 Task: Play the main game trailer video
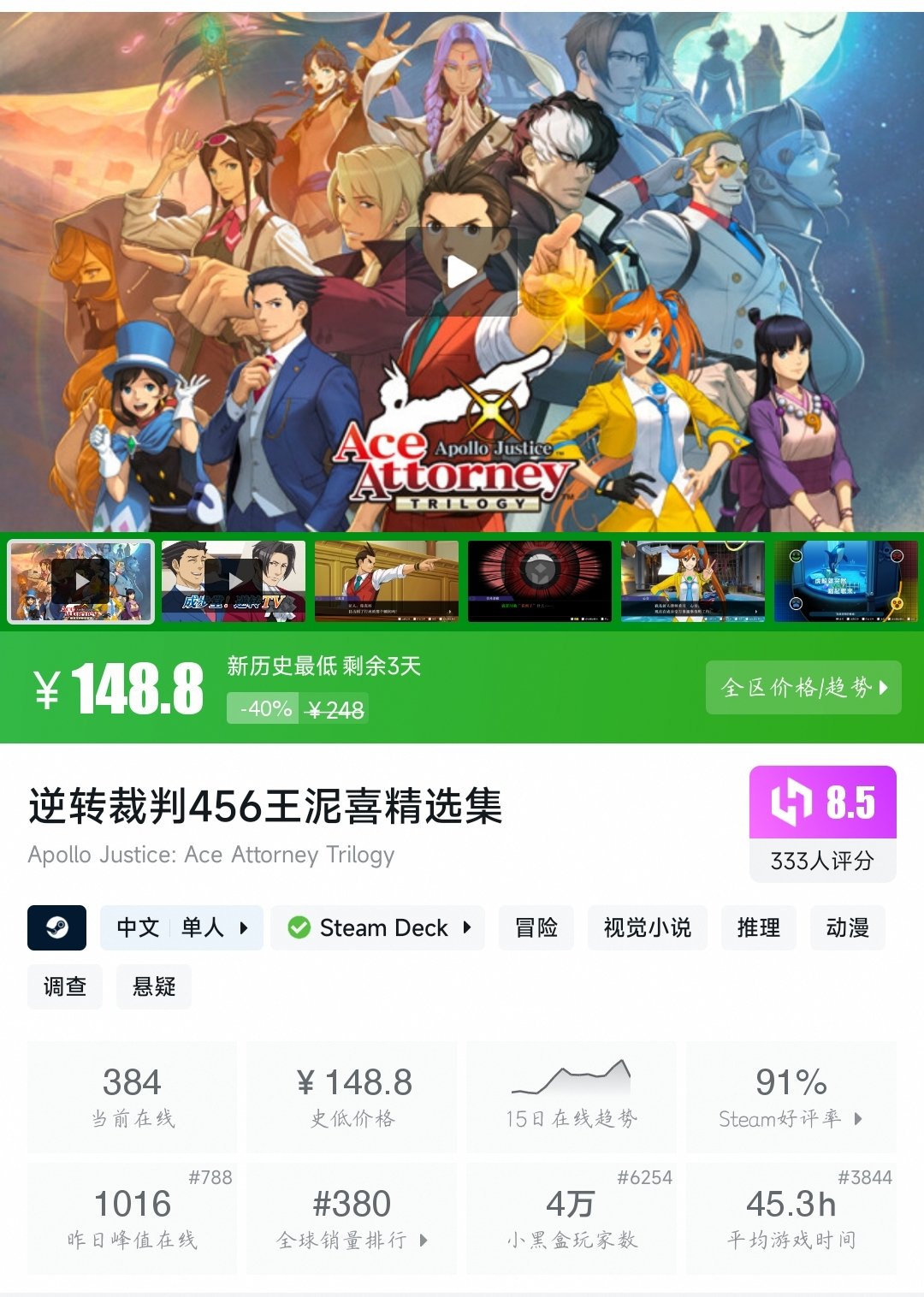click(461, 272)
